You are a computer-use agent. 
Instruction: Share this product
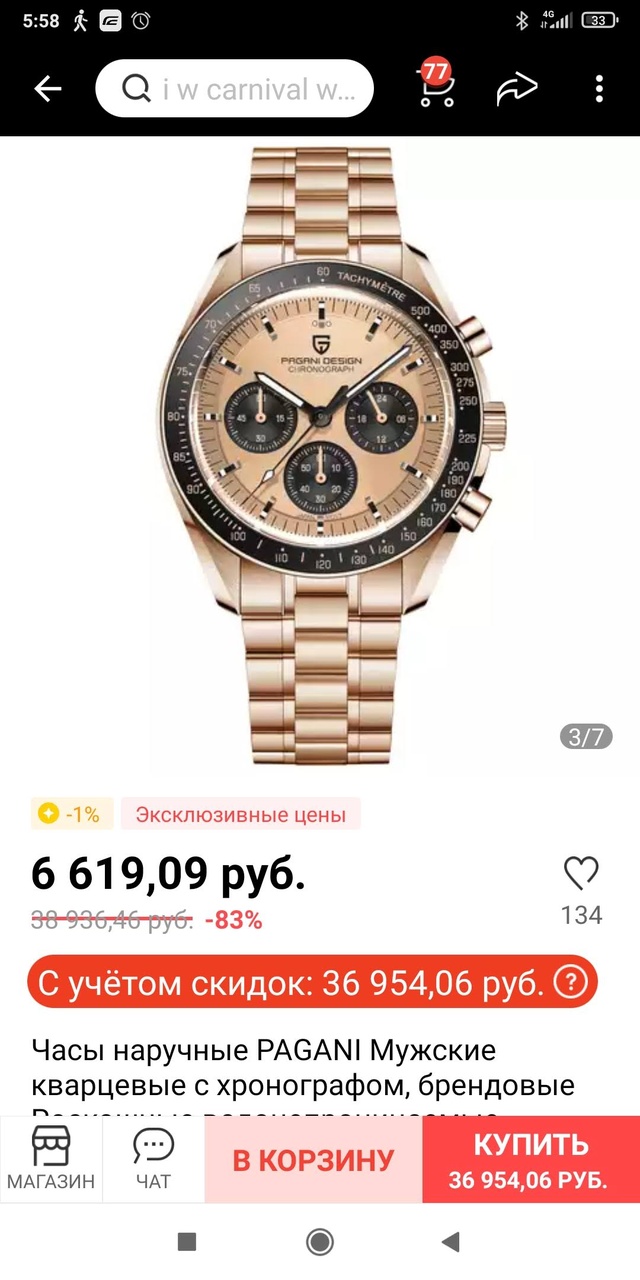[x=517, y=89]
